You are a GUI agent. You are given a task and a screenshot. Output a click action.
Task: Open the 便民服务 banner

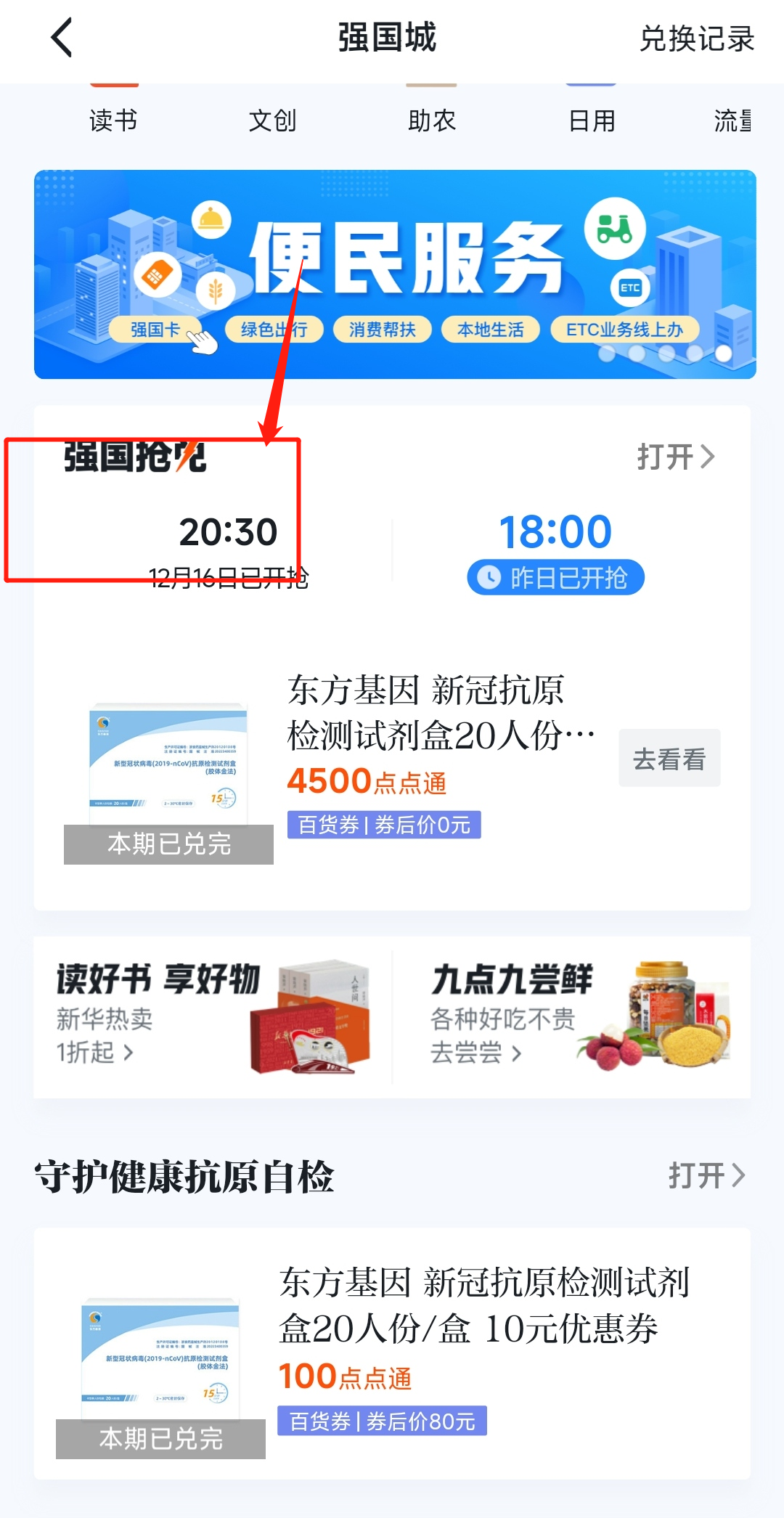(x=395, y=274)
